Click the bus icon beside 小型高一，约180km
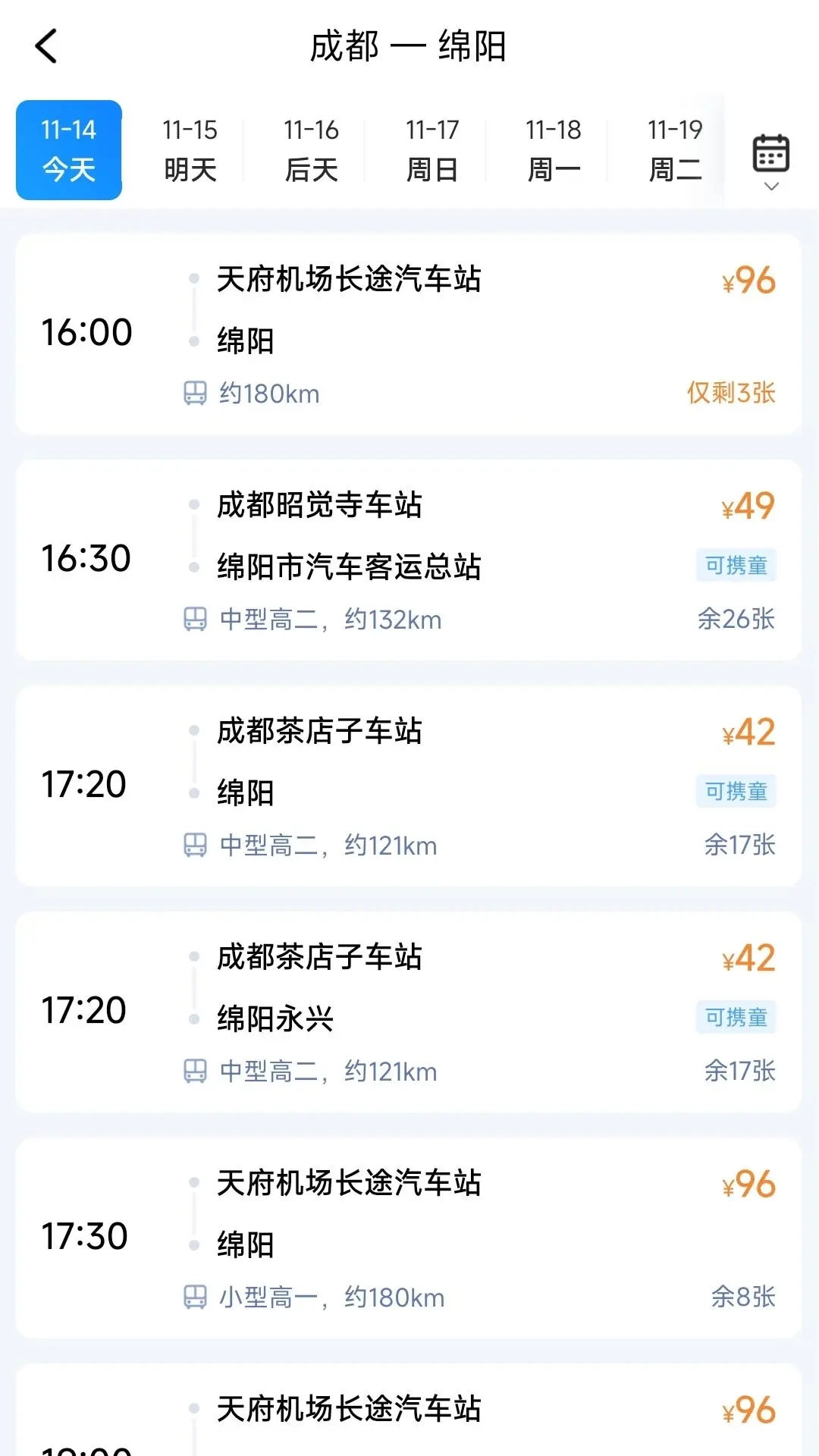Viewport: 819px width, 1456px height. (196, 1298)
